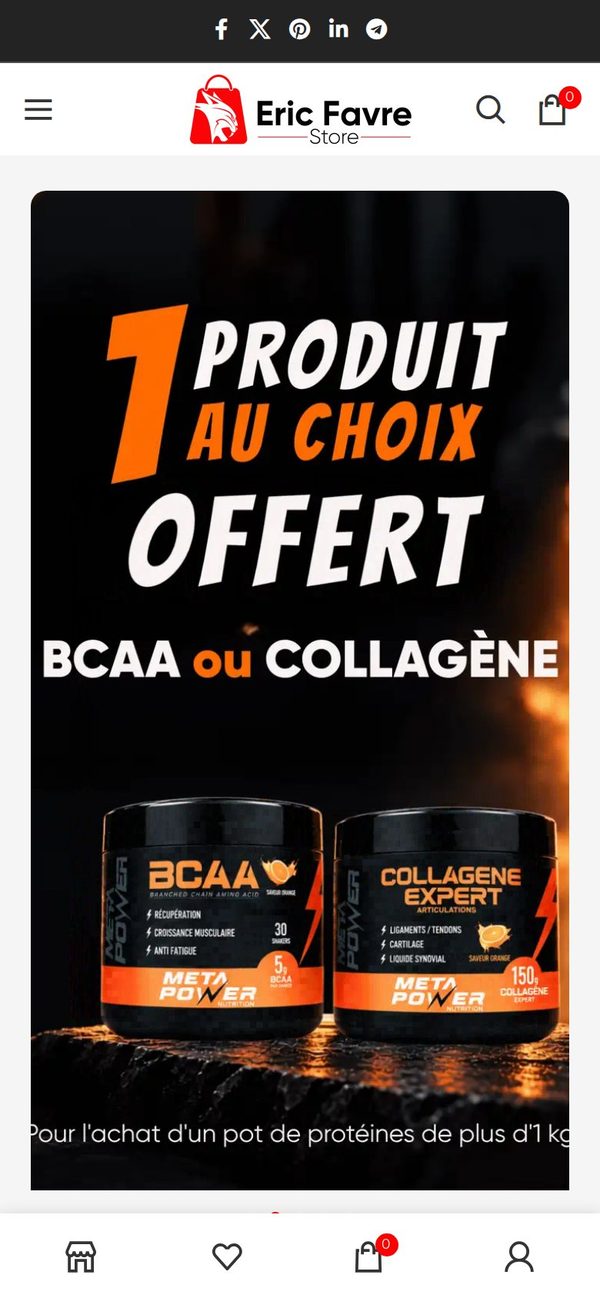Open the hamburger menu
This screenshot has width=600, height=1298.
38,110
